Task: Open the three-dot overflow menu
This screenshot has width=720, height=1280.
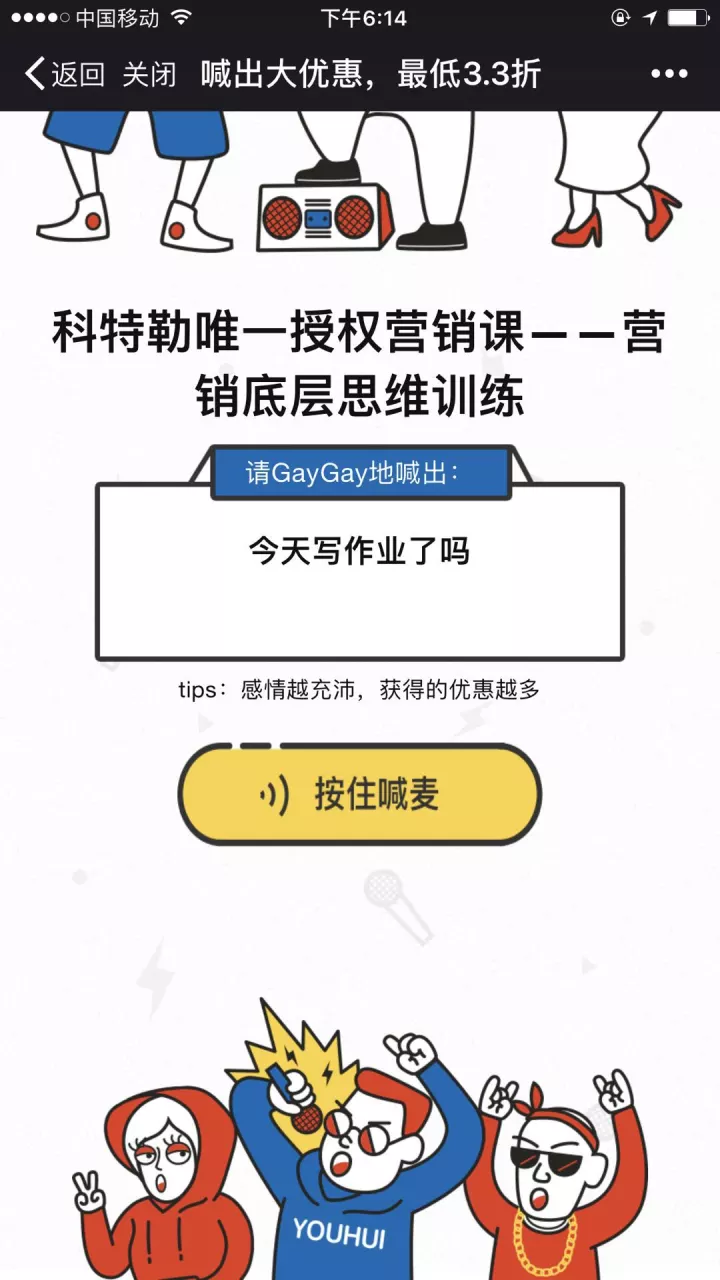Action: (x=669, y=74)
